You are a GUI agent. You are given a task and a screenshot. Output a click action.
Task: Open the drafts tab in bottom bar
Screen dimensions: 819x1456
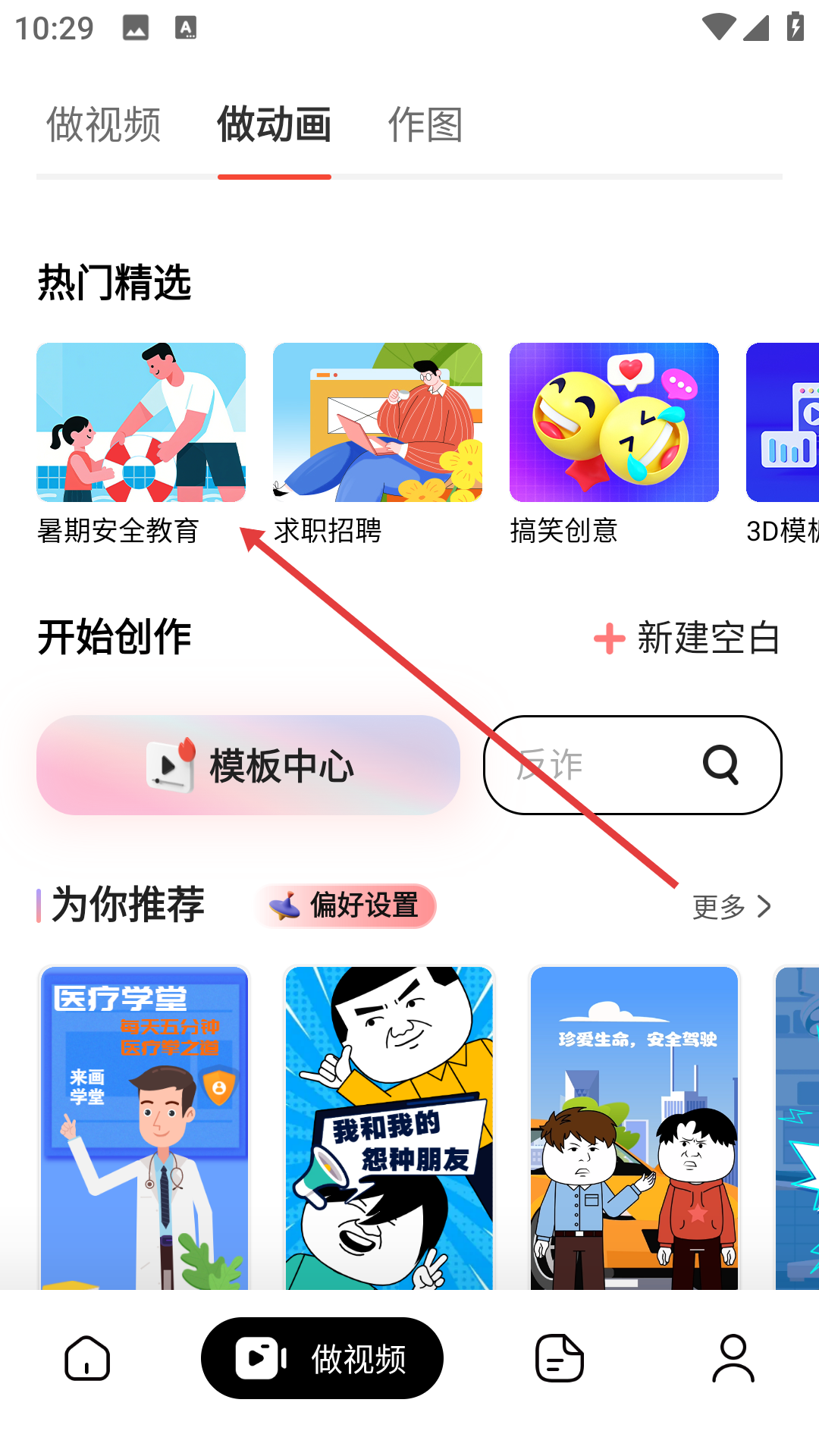coord(560,1357)
